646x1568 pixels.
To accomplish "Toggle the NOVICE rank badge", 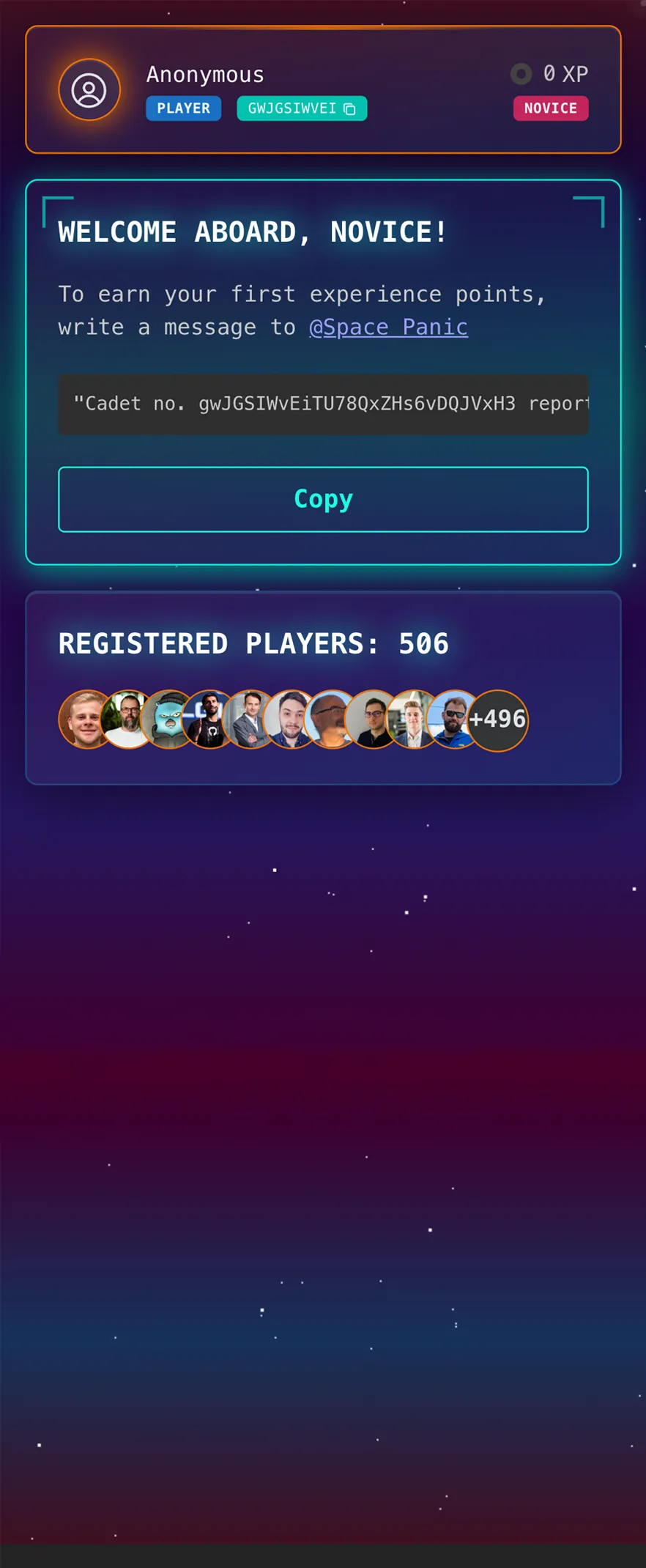I will [551, 108].
